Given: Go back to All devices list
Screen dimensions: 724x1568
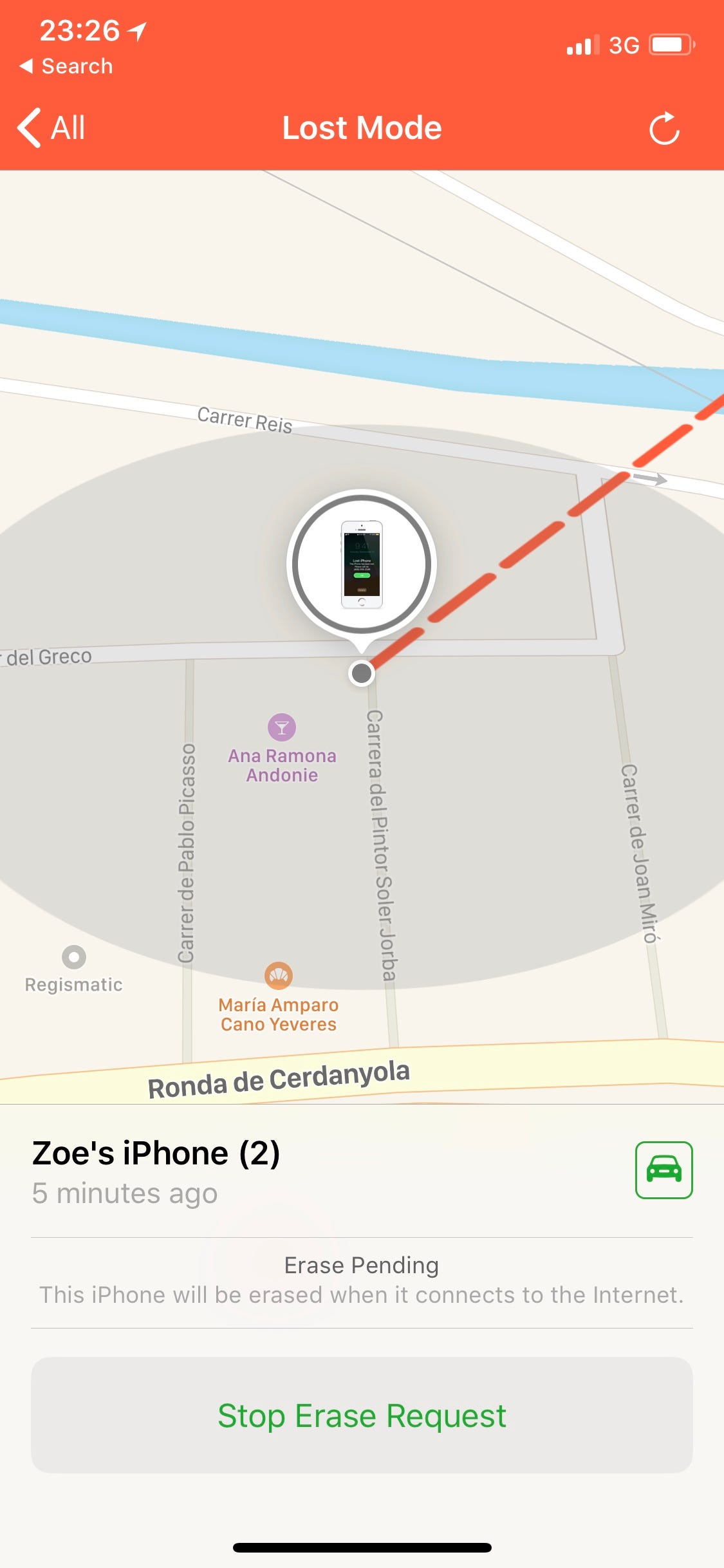Looking at the screenshot, I should click(x=51, y=127).
